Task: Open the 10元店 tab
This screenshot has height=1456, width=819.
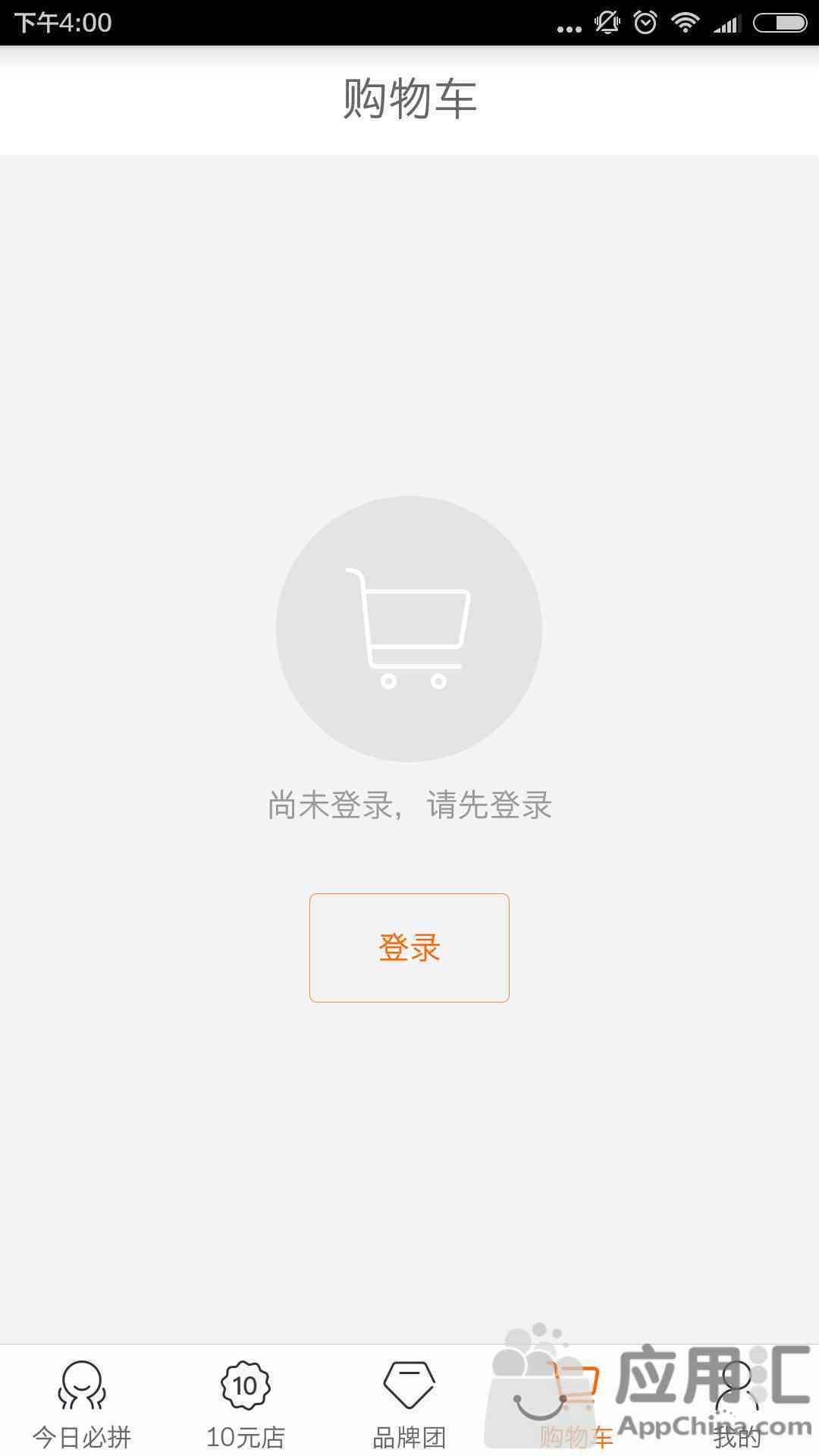Action: click(x=246, y=1402)
